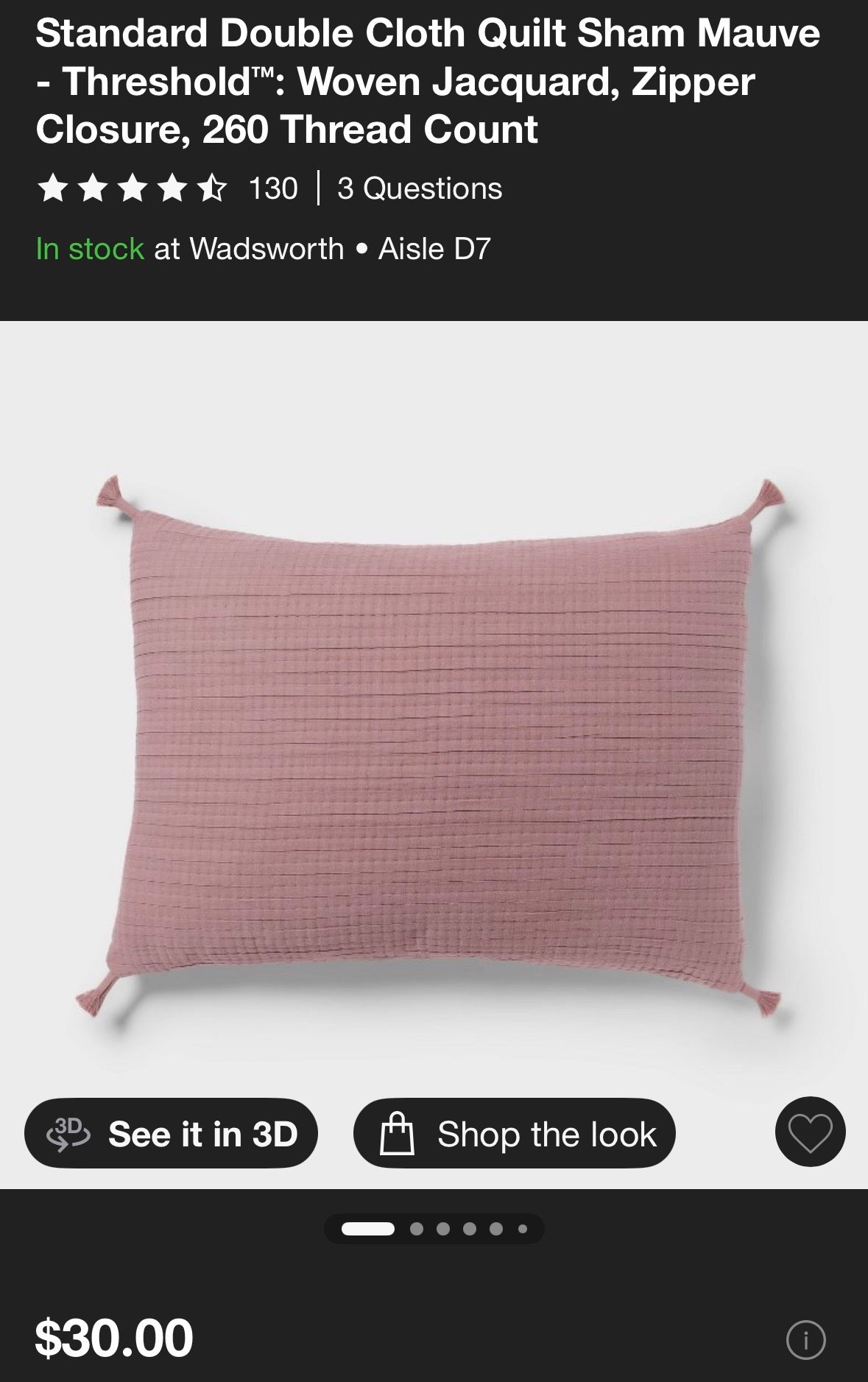This screenshot has height=1382, width=868.
Task: Open the mauve pillow sham product image
Action: [434, 744]
